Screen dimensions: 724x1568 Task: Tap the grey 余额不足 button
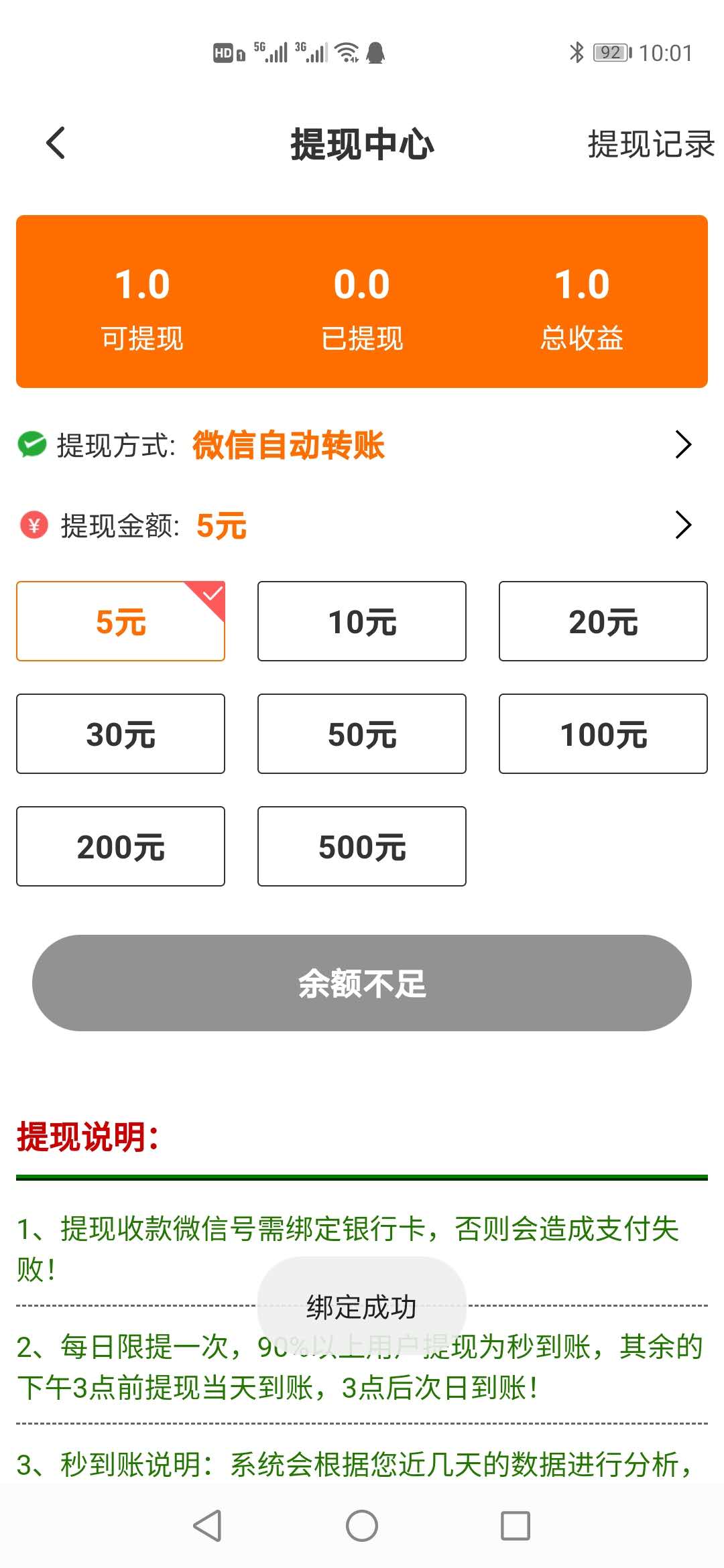[362, 983]
